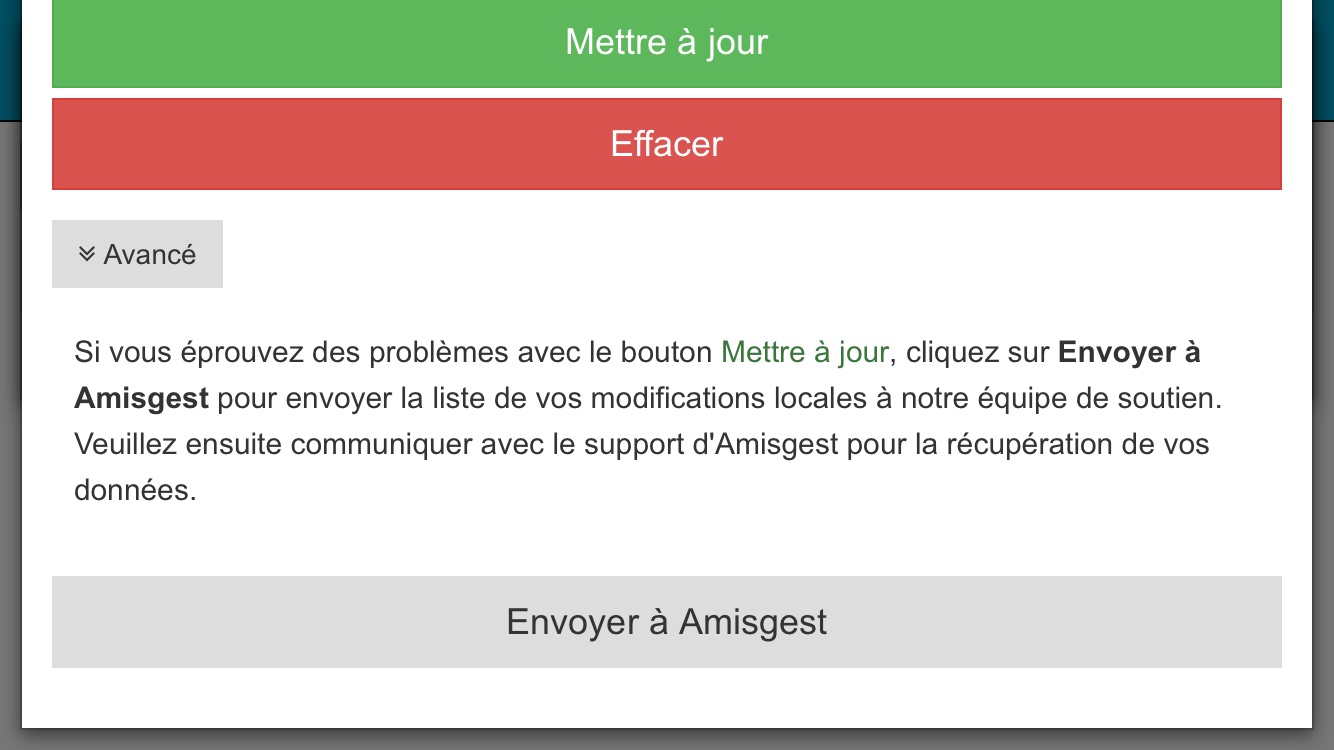This screenshot has width=1334, height=750.
Task: Collapse the Avancé section
Action: [137, 254]
